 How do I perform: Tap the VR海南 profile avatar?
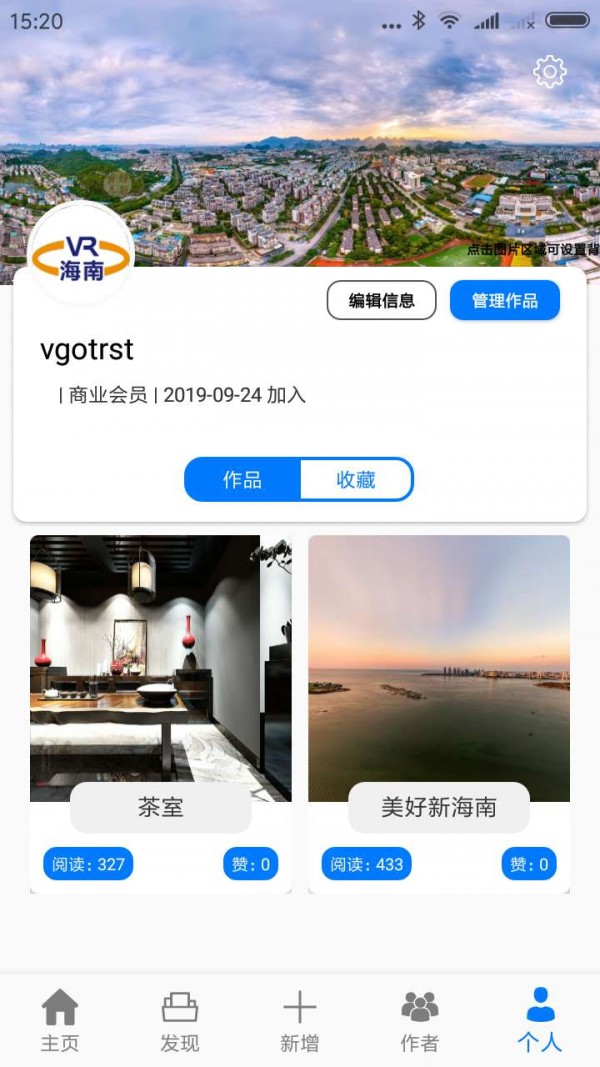tap(81, 255)
